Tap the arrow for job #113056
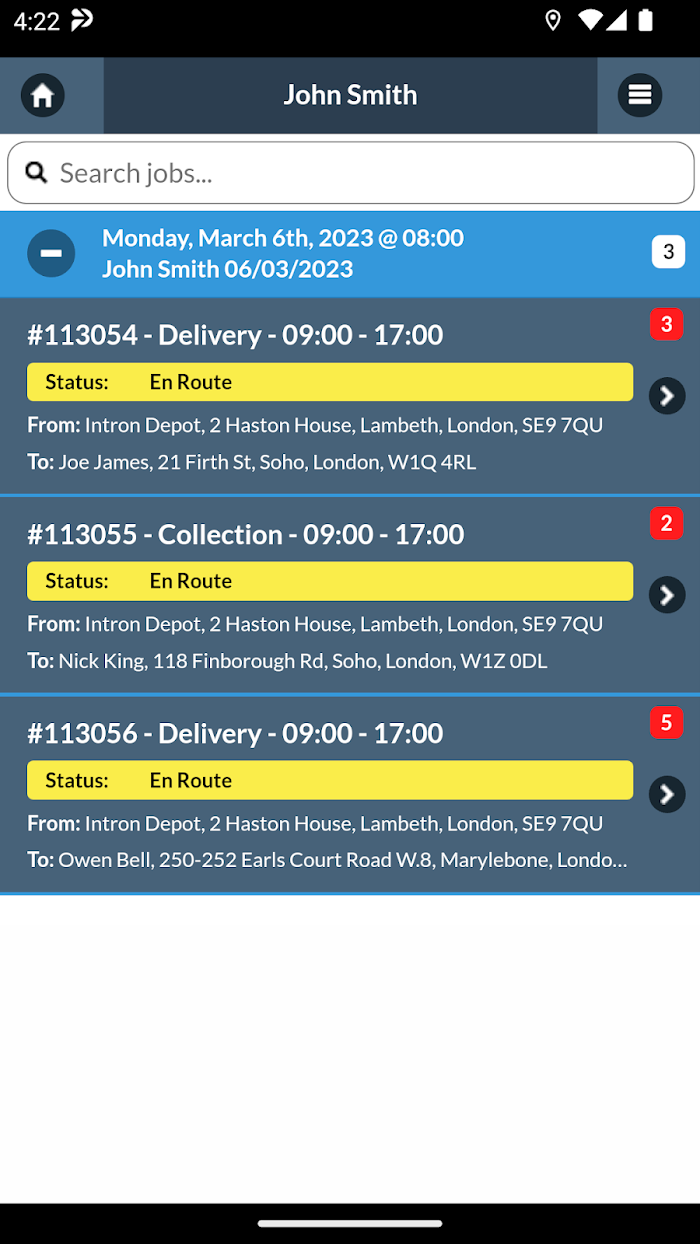700x1244 pixels. coord(667,794)
